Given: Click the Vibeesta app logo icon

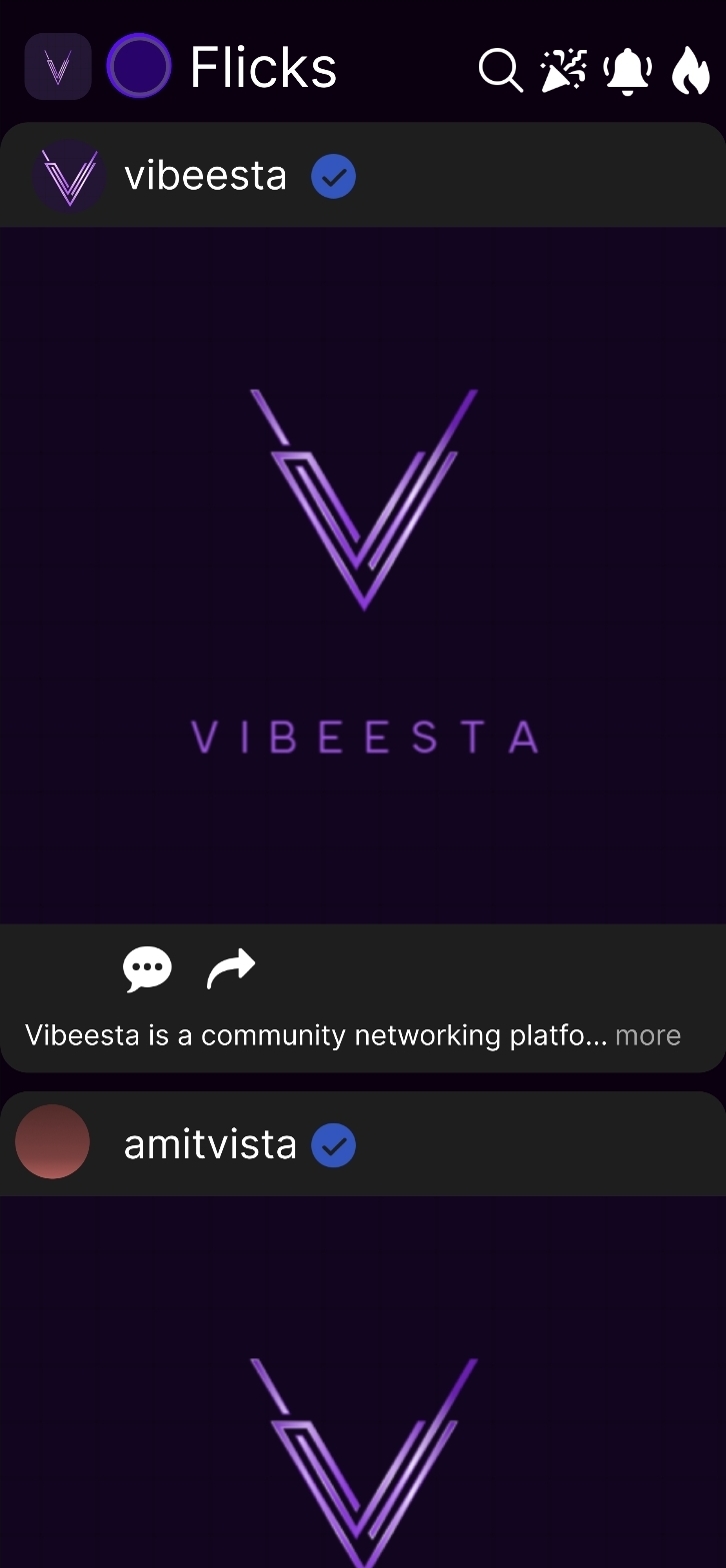Looking at the screenshot, I should (x=57, y=66).
